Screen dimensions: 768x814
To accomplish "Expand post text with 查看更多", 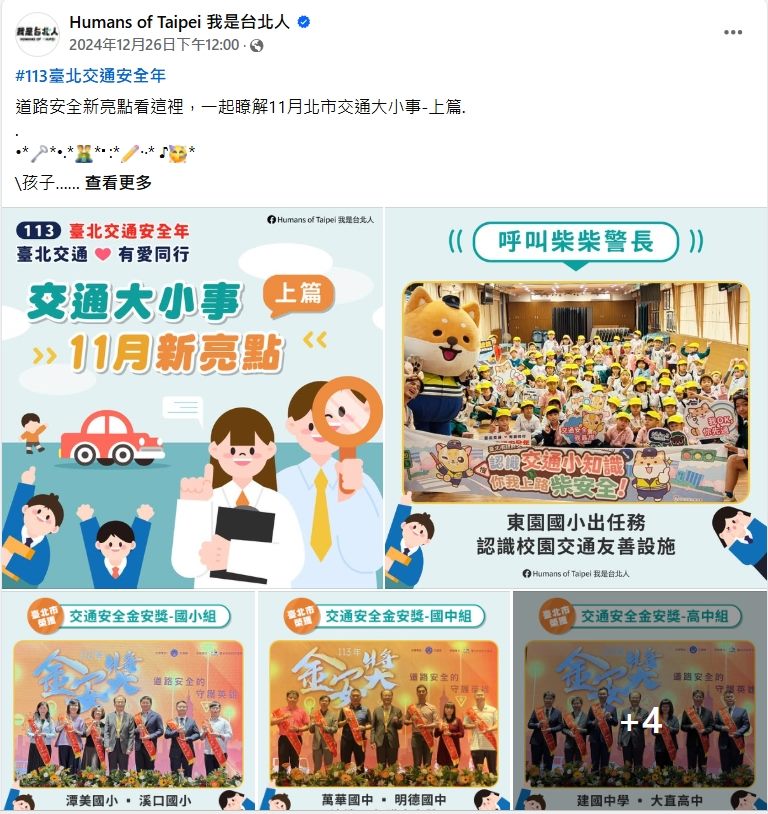I will (x=118, y=182).
